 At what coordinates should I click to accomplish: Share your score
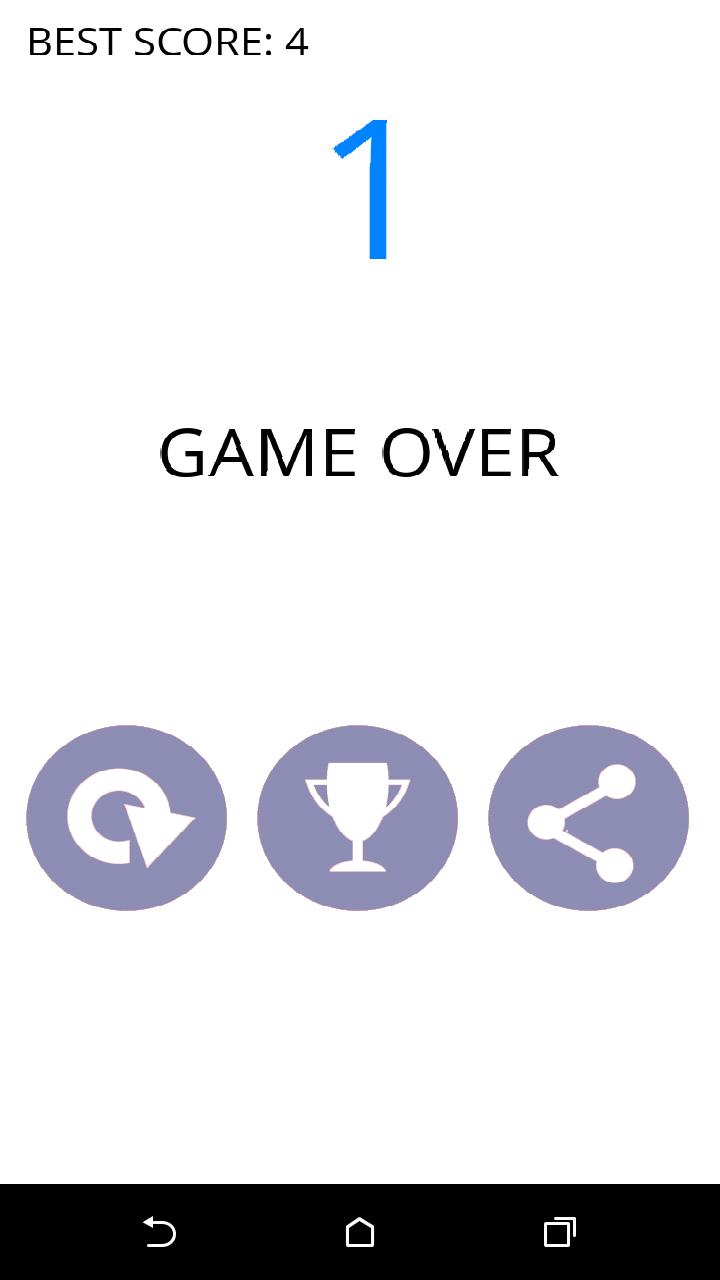pyautogui.click(x=588, y=818)
